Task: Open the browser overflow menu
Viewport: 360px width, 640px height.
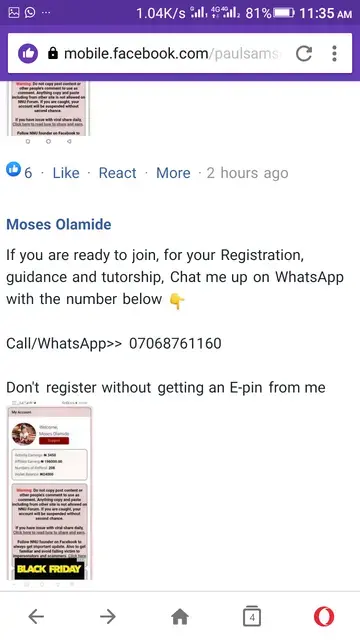Action: coord(334,53)
